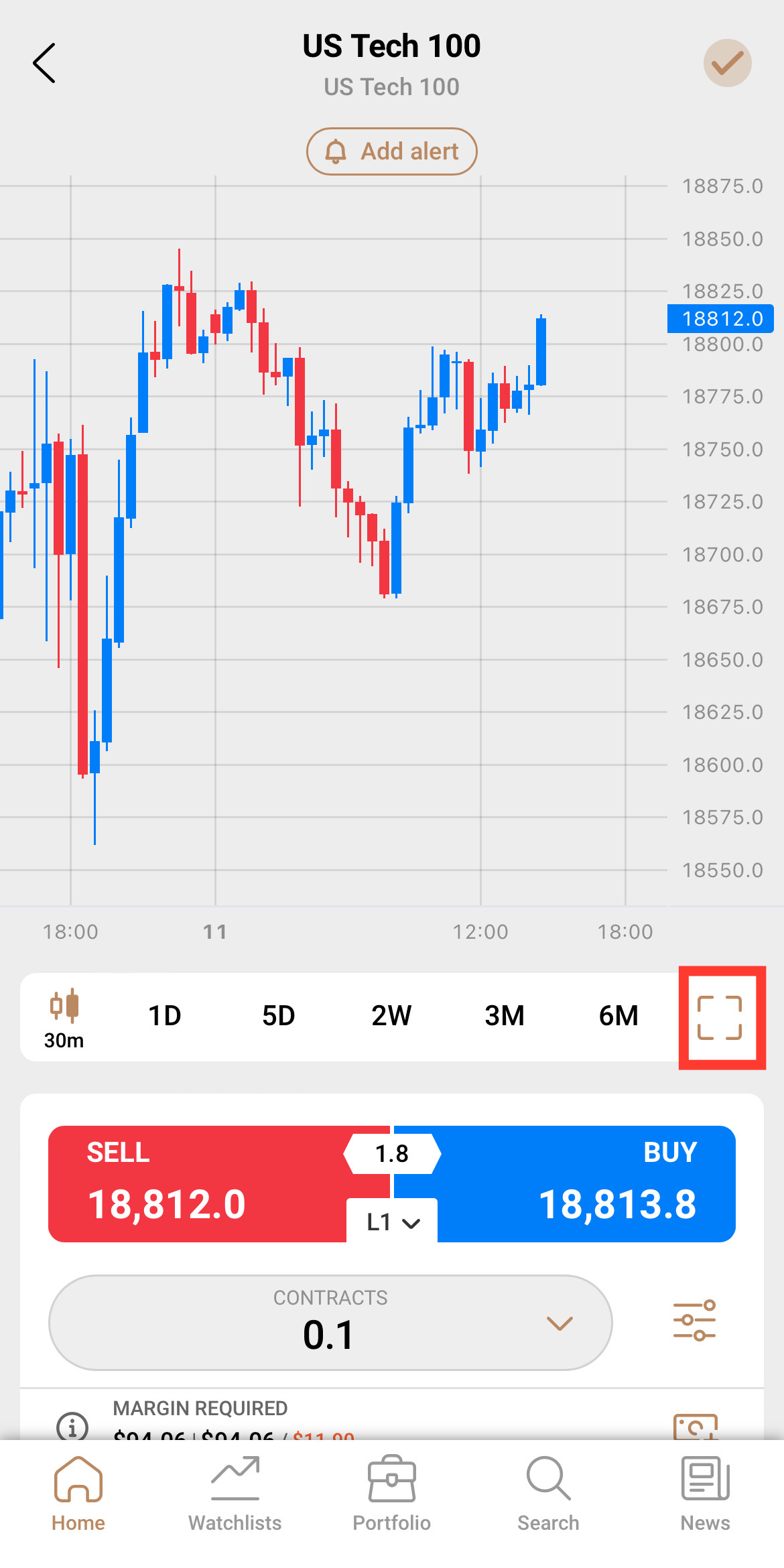Open the contracts quantity selector
The image size is (784, 1568).
[330, 1323]
